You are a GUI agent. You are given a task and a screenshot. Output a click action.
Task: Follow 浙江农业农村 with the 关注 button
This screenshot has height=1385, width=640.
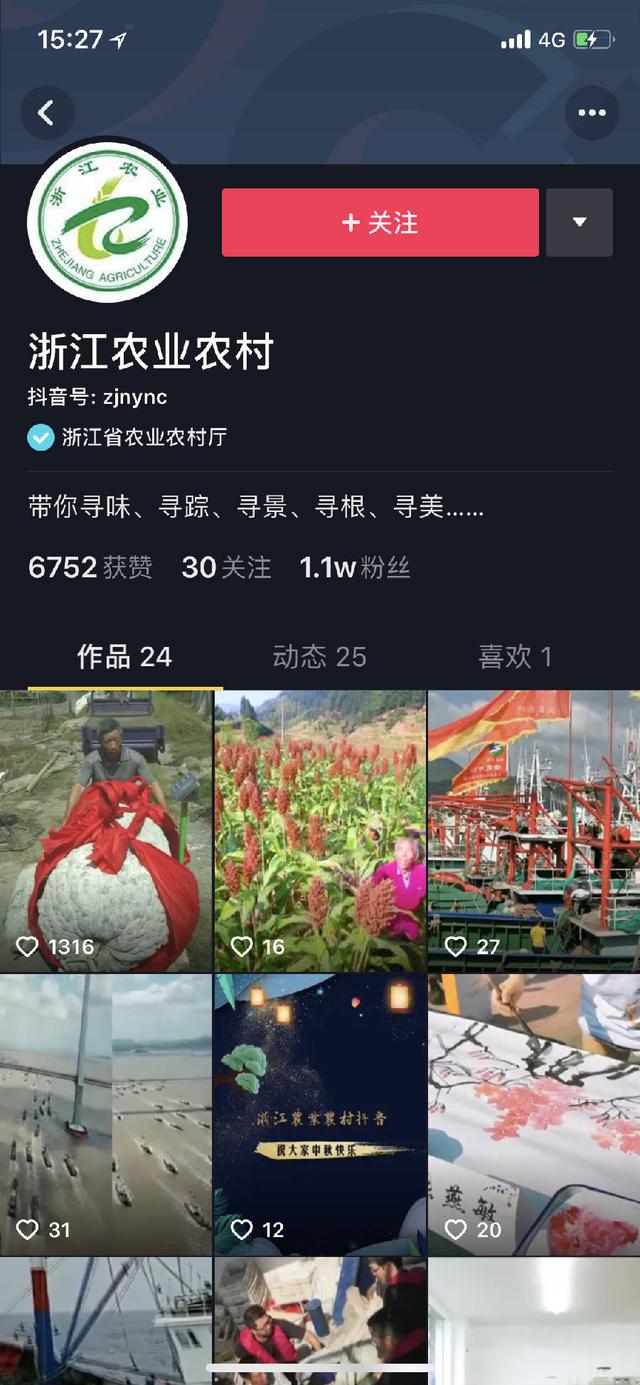(380, 223)
